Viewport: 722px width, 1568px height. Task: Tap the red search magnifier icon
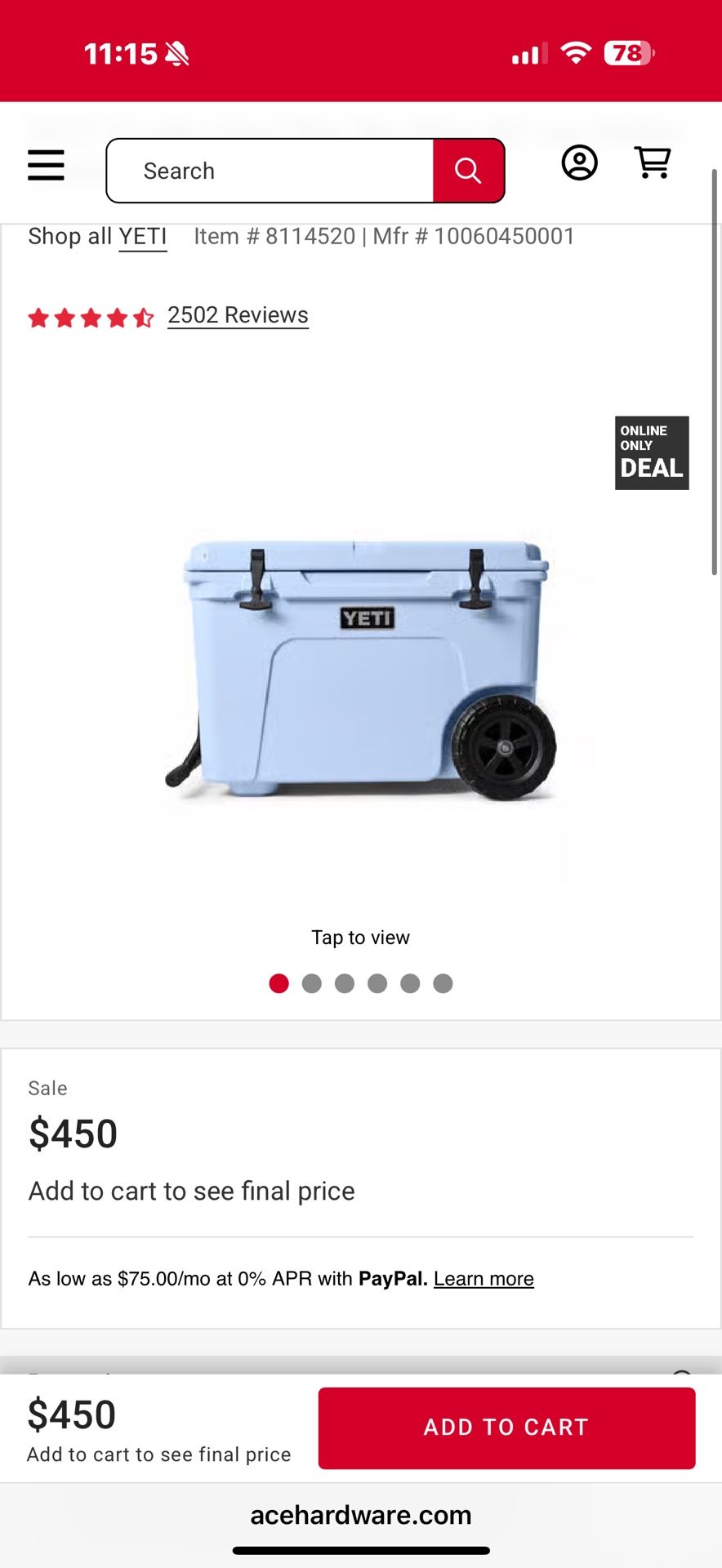[x=468, y=170]
